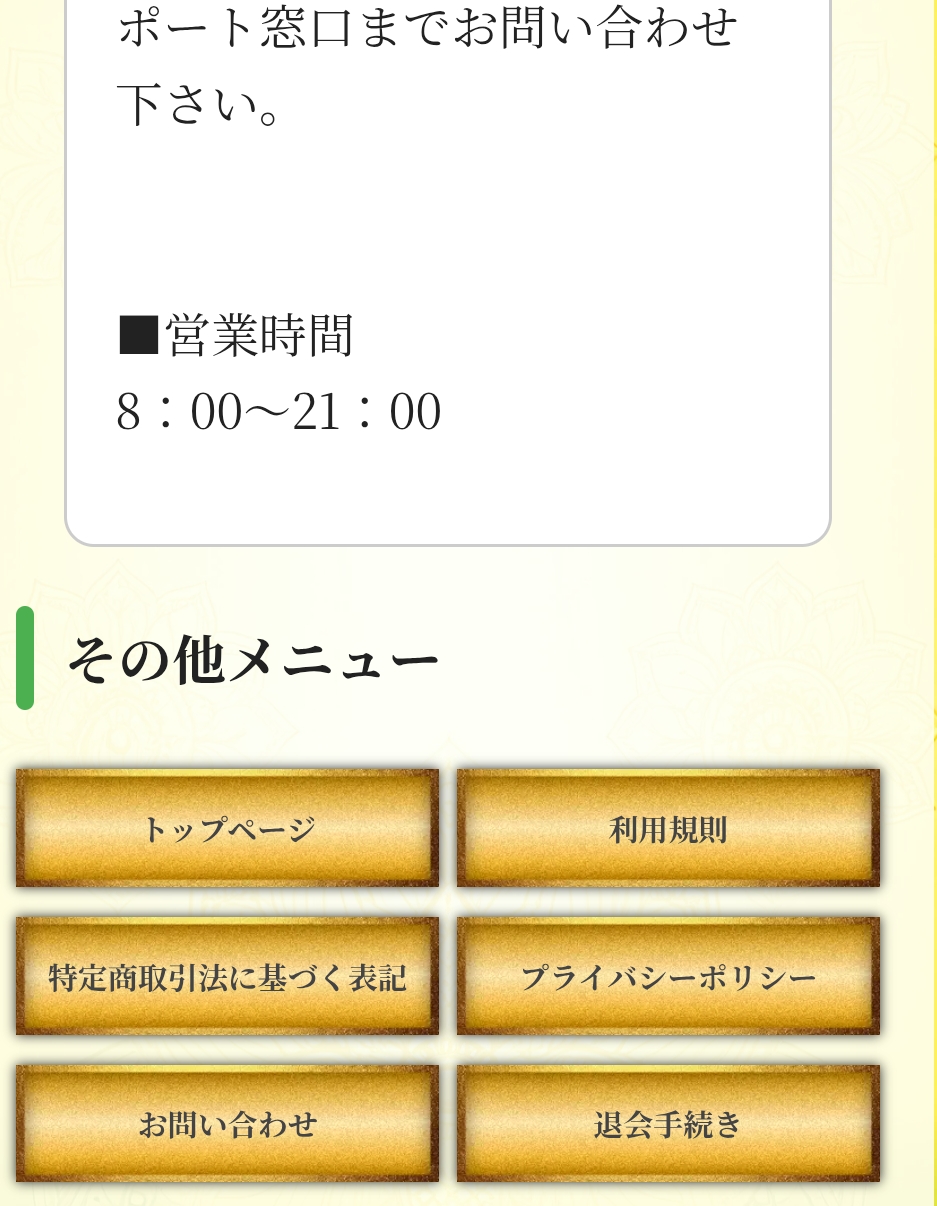Tap the membership cancellation gold button
Image resolution: width=937 pixels, height=1206 pixels.
point(668,1123)
